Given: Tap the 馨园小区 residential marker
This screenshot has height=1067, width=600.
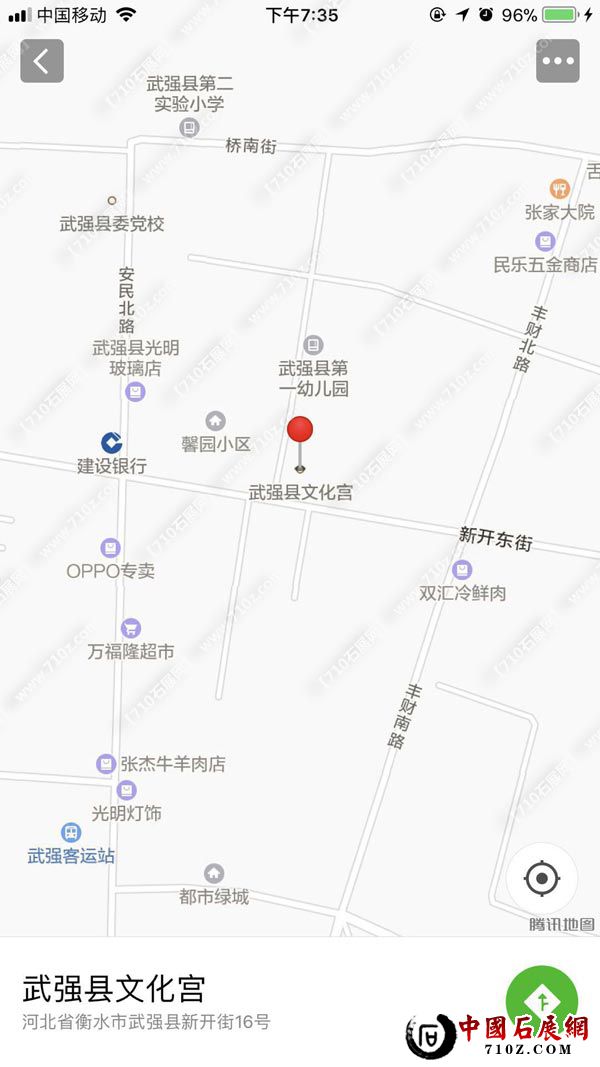Looking at the screenshot, I should pyautogui.click(x=215, y=421).
